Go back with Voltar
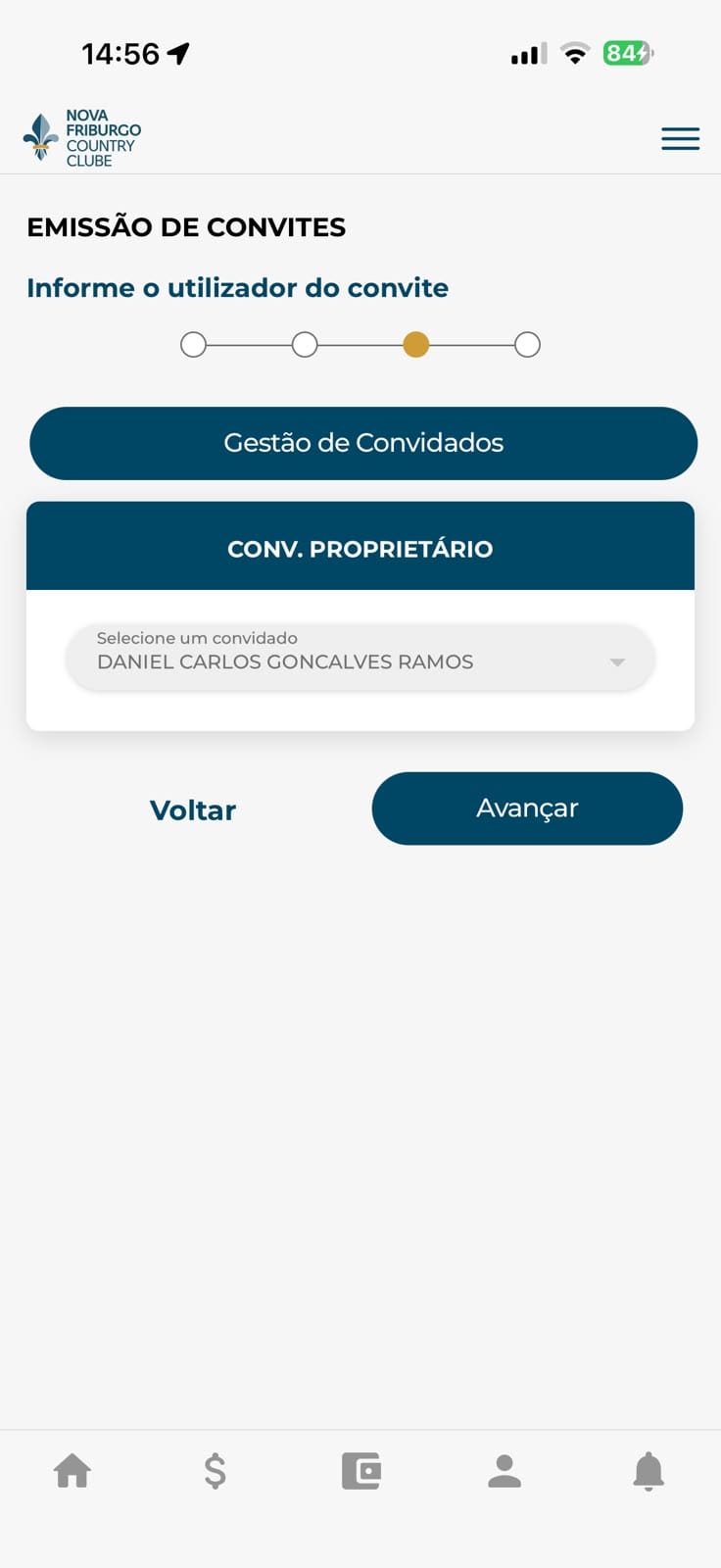Screen dimensions: 721x1568 [x=193, y=809]
